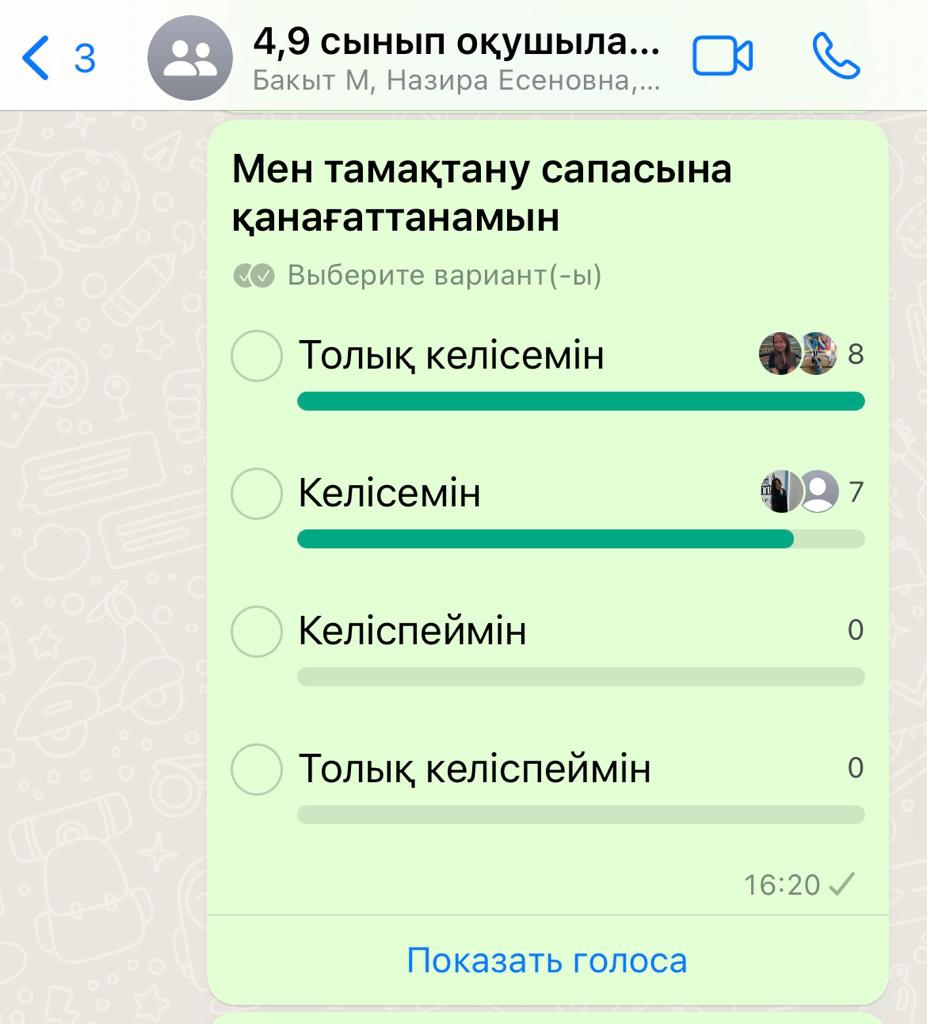Select the poll option Толық келісемін

pyautogui.click(x=257, y=356)
